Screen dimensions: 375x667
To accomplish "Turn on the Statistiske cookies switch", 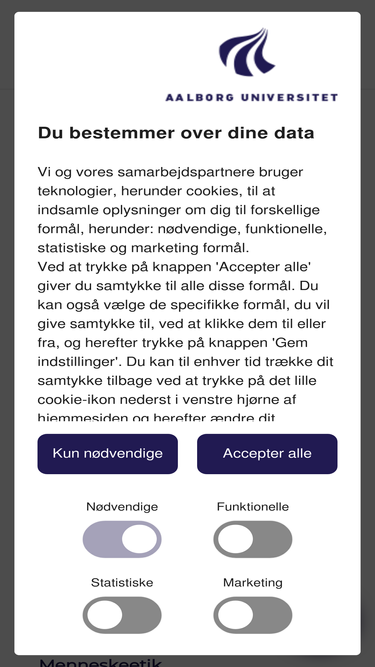I will click(122, 615).
